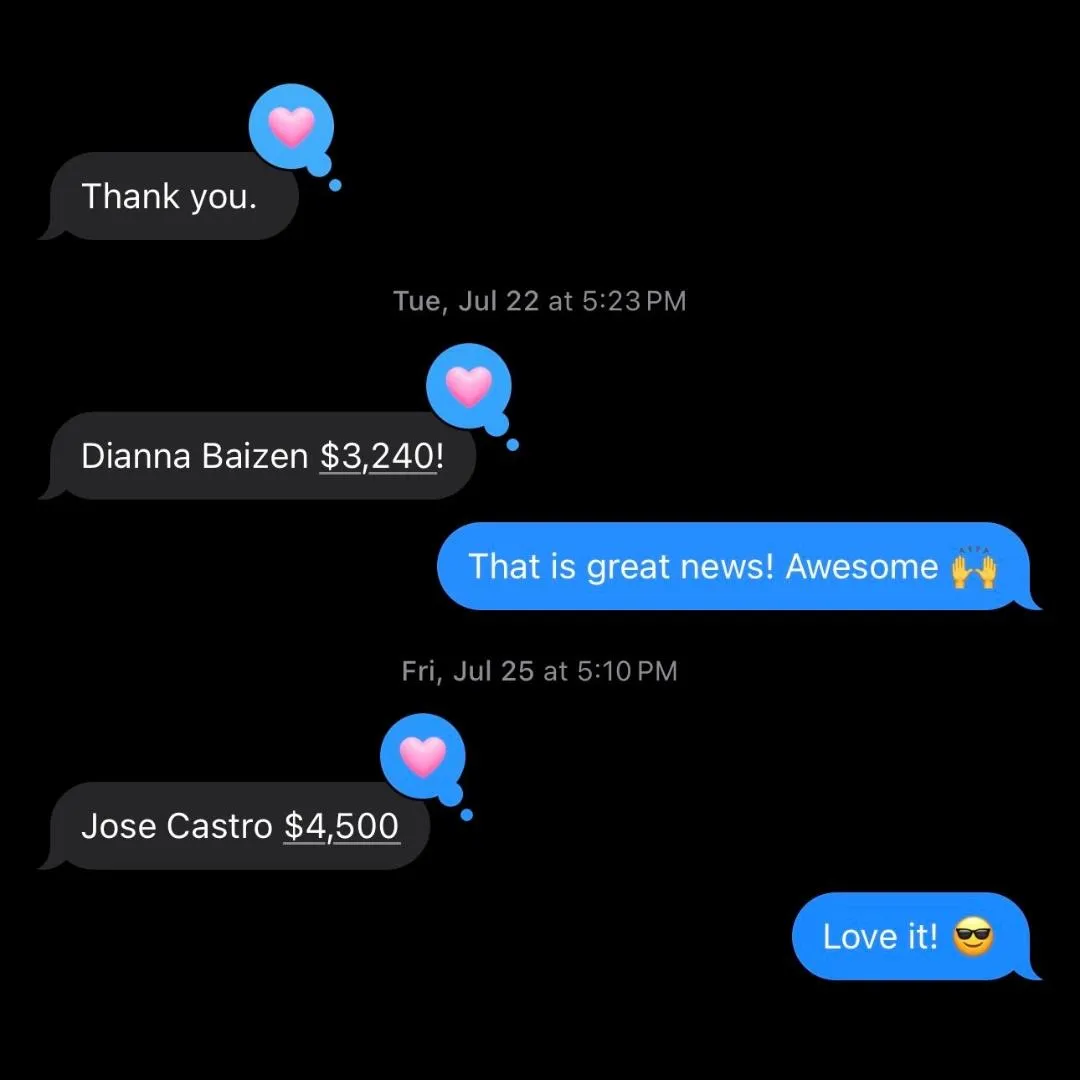Open the heart reaction on 'Thank you.'

[291, 127]
